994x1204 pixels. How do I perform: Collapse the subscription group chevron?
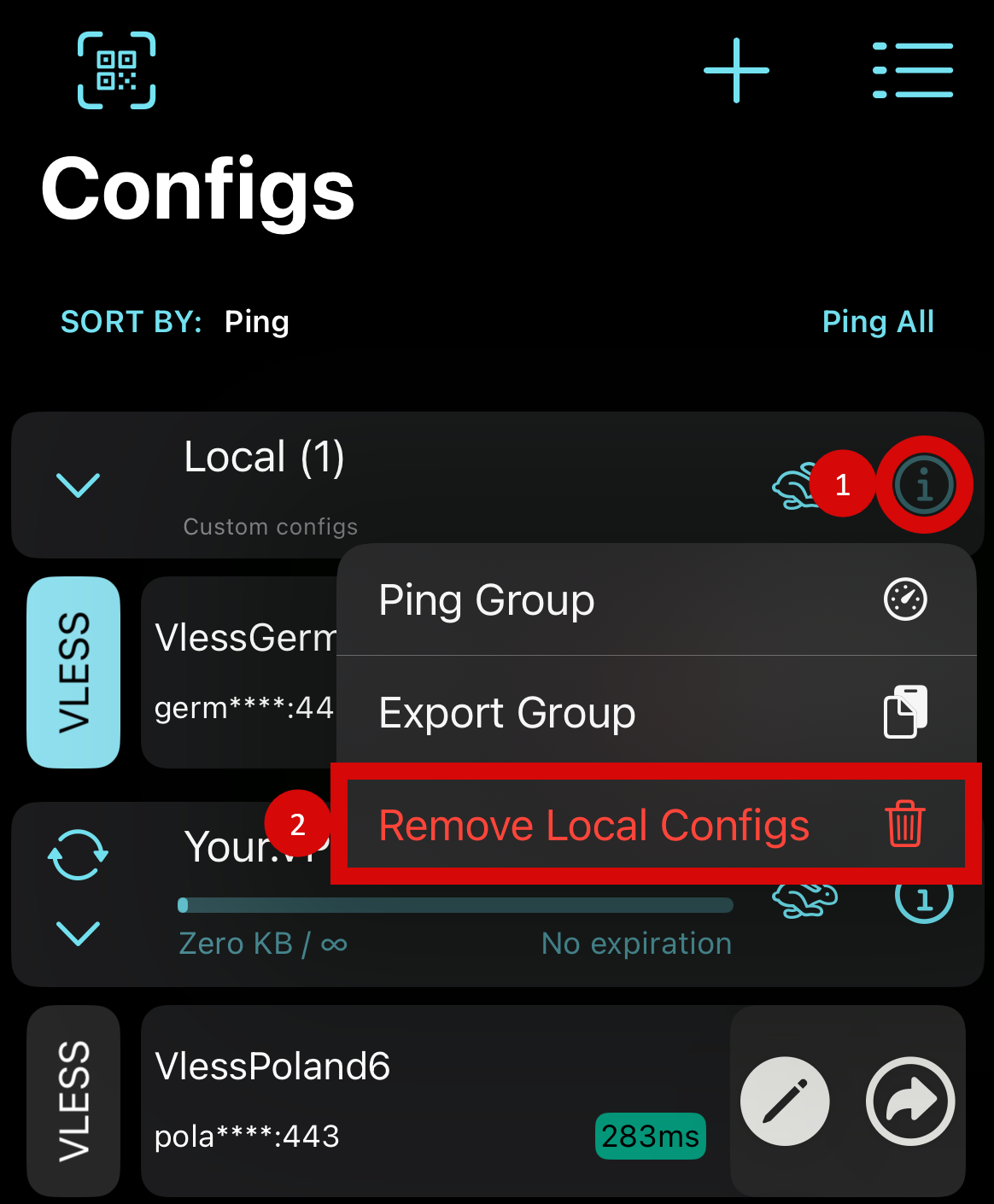coord(78,932)
